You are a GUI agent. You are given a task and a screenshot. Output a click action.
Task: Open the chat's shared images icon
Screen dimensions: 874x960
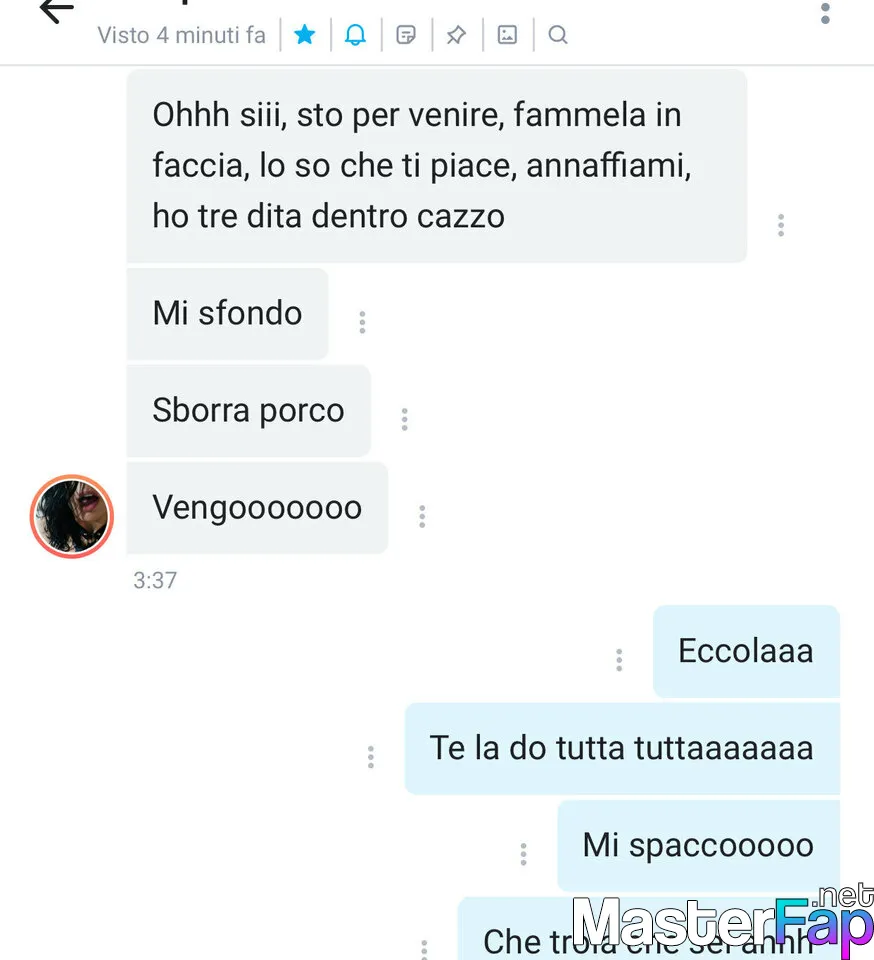(508, 36)
